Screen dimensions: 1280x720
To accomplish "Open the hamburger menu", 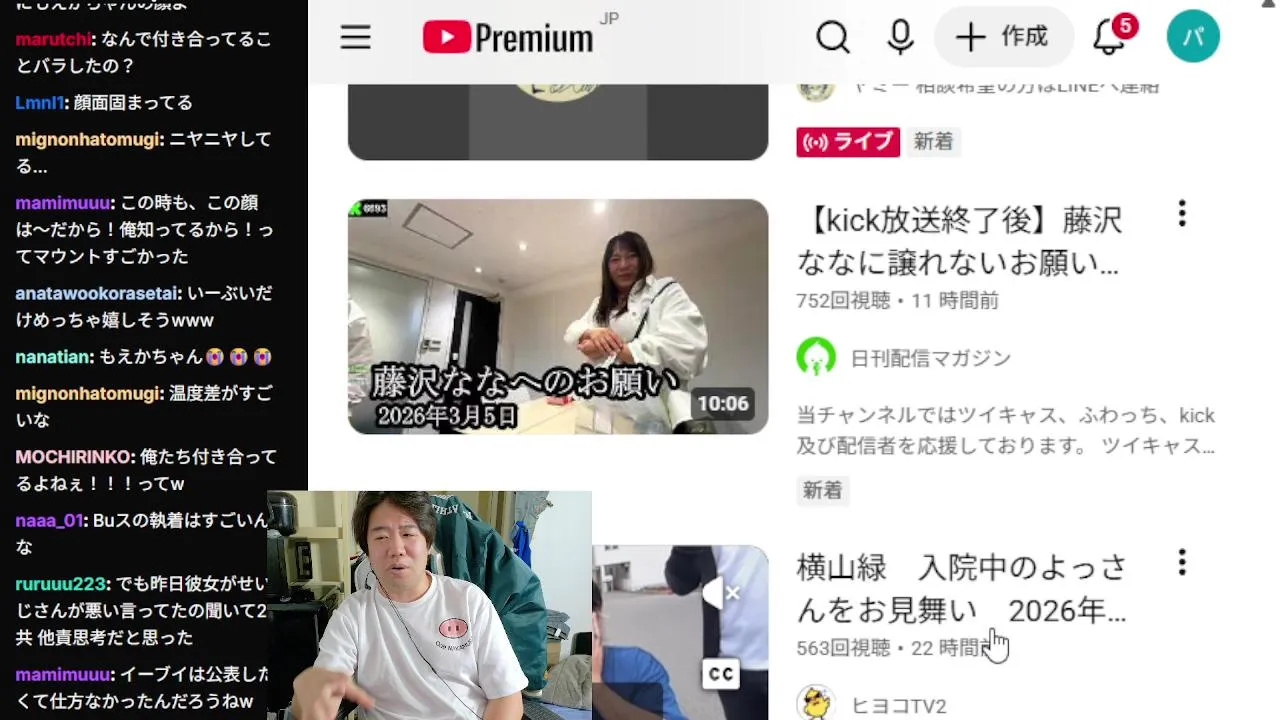I will tap(355, 38).
